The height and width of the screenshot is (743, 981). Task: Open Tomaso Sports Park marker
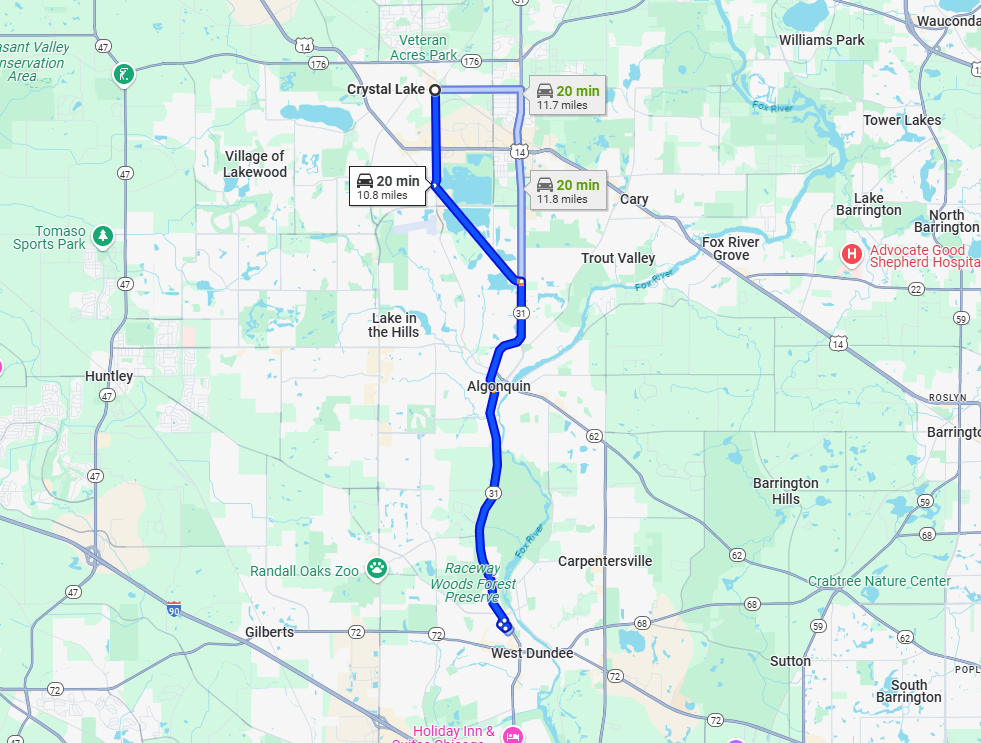(102, 236)
